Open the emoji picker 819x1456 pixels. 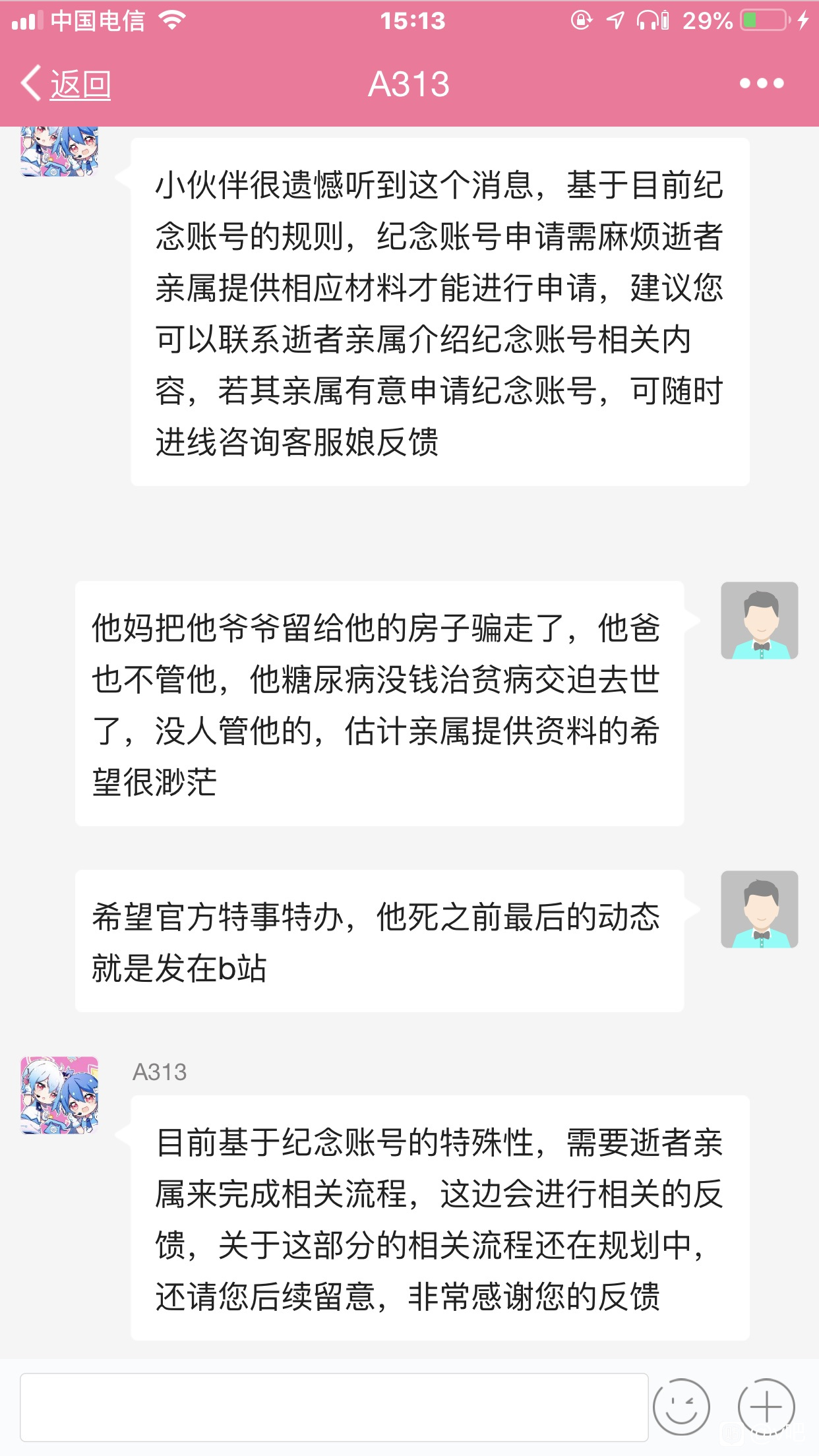pyautogui.click(x=681, y=1407)
